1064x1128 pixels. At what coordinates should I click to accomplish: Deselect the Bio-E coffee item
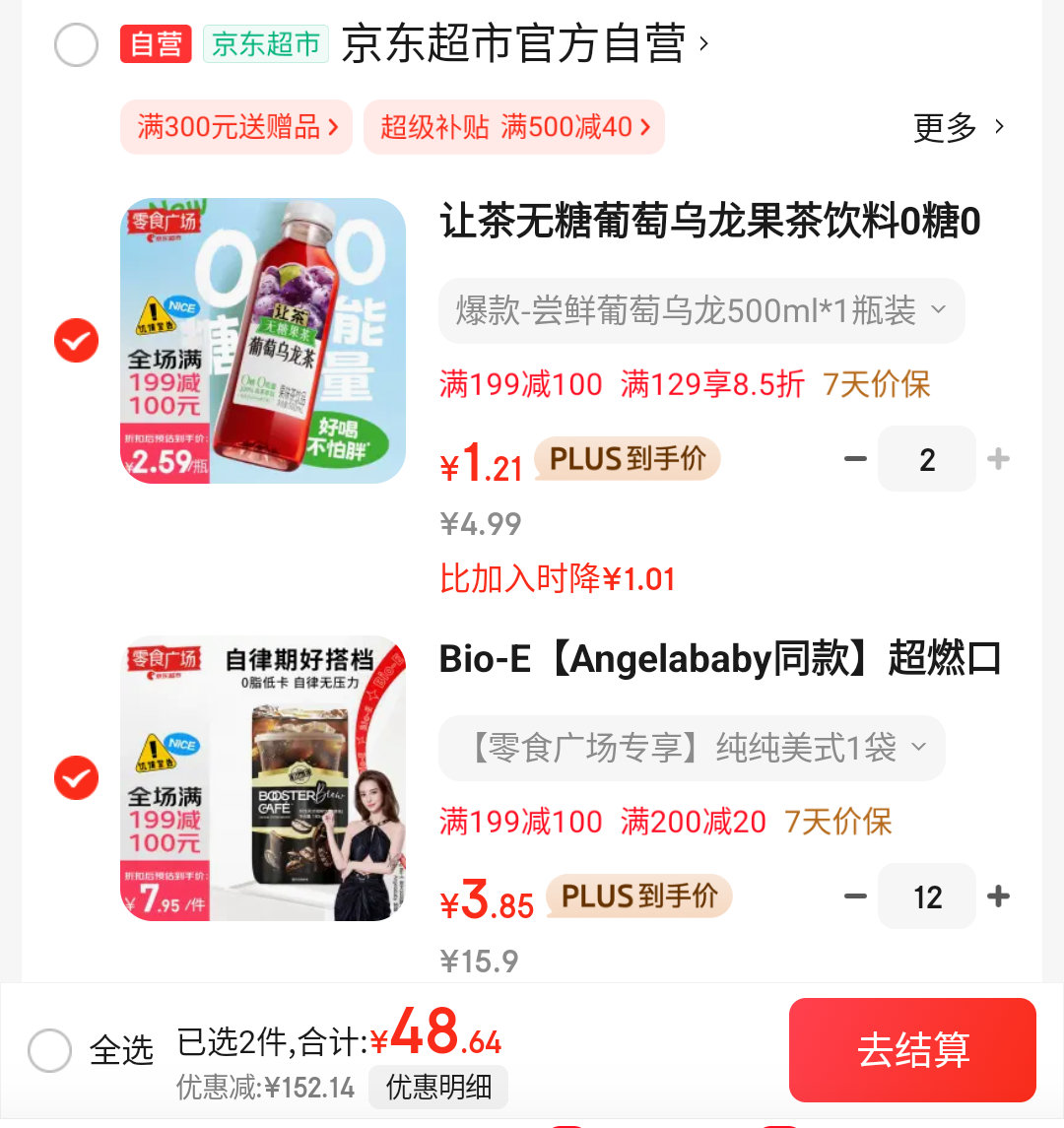point(76,778)
